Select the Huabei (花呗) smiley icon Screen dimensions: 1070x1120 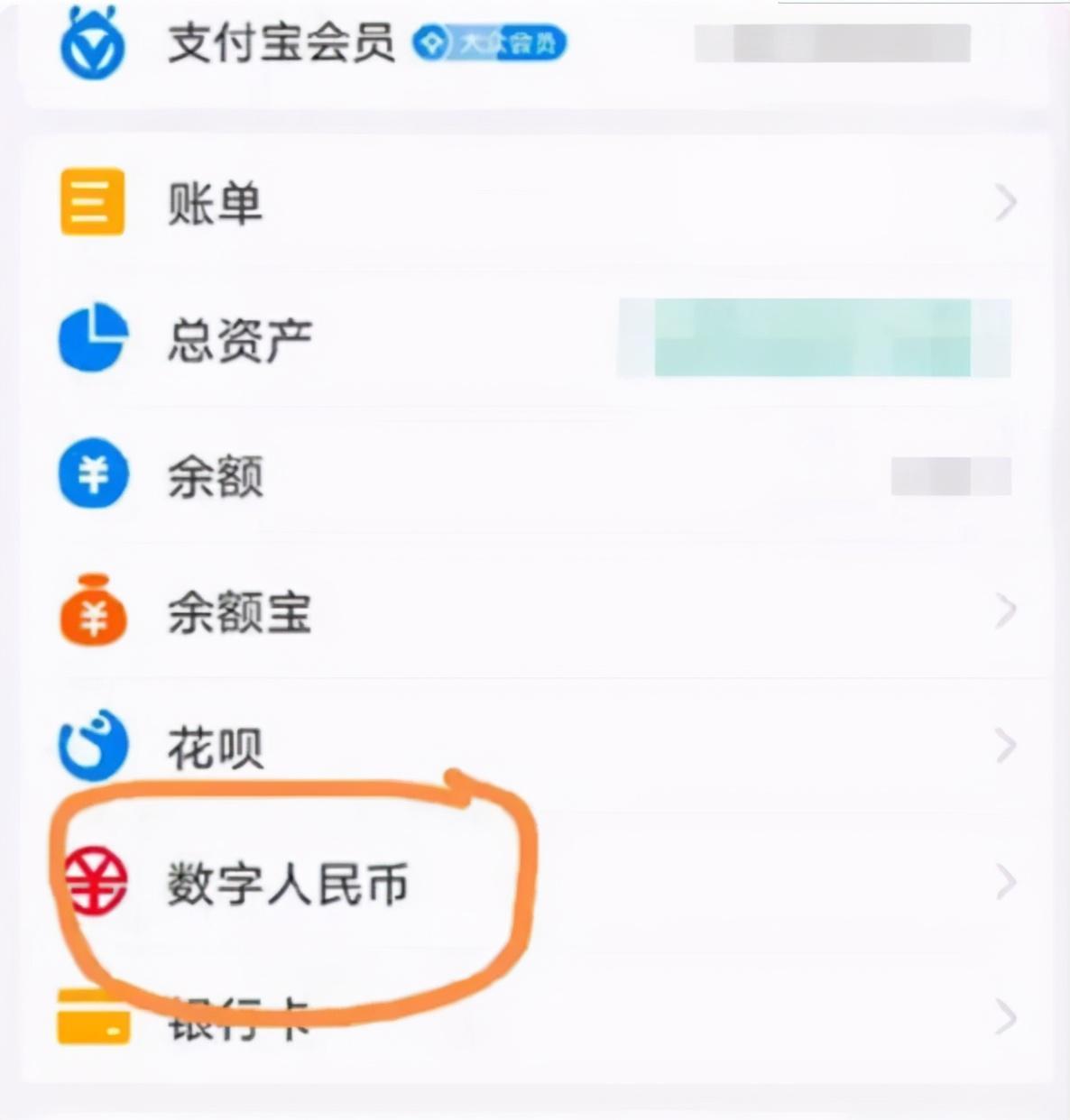tap(91, 747)
